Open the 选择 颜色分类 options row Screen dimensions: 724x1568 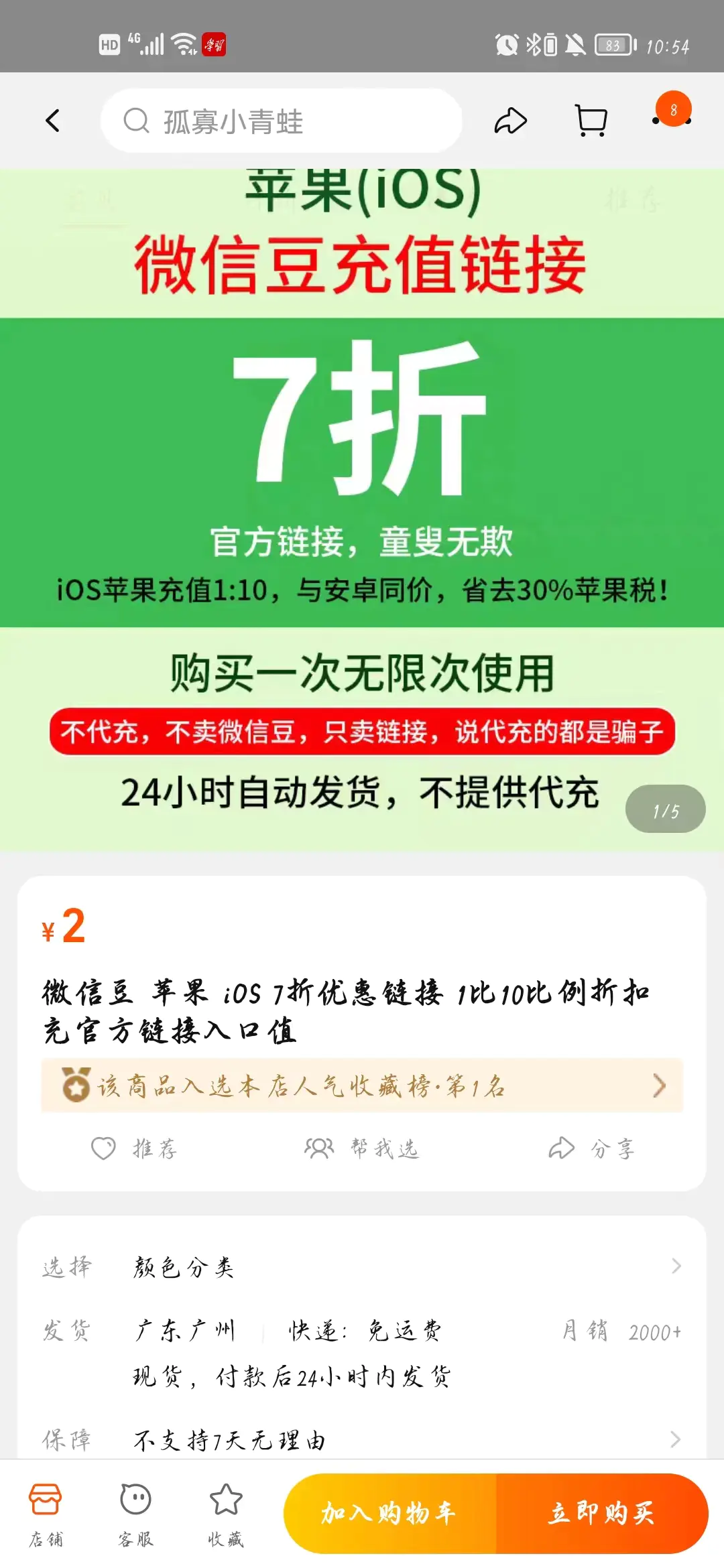point(362,1266)
